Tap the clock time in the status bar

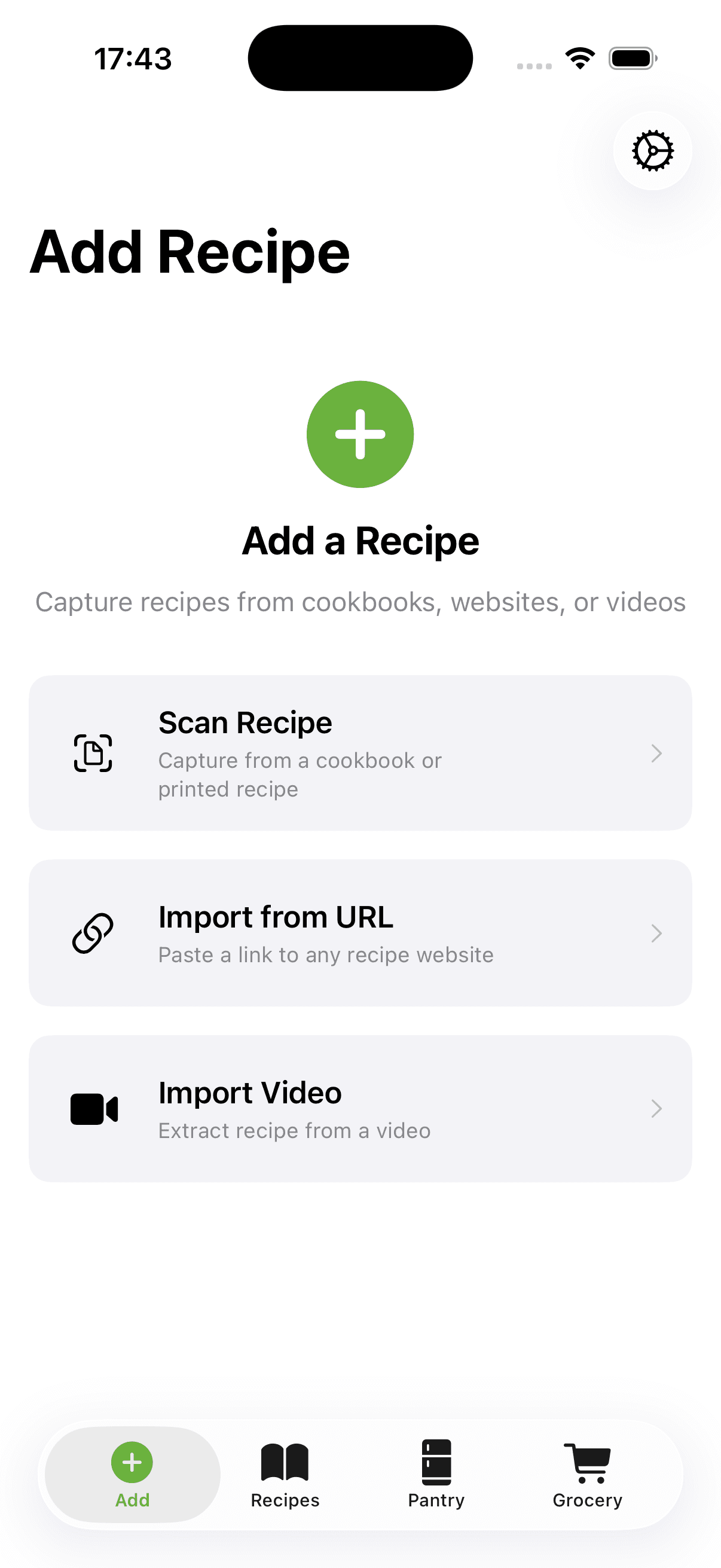coord(133,58)
